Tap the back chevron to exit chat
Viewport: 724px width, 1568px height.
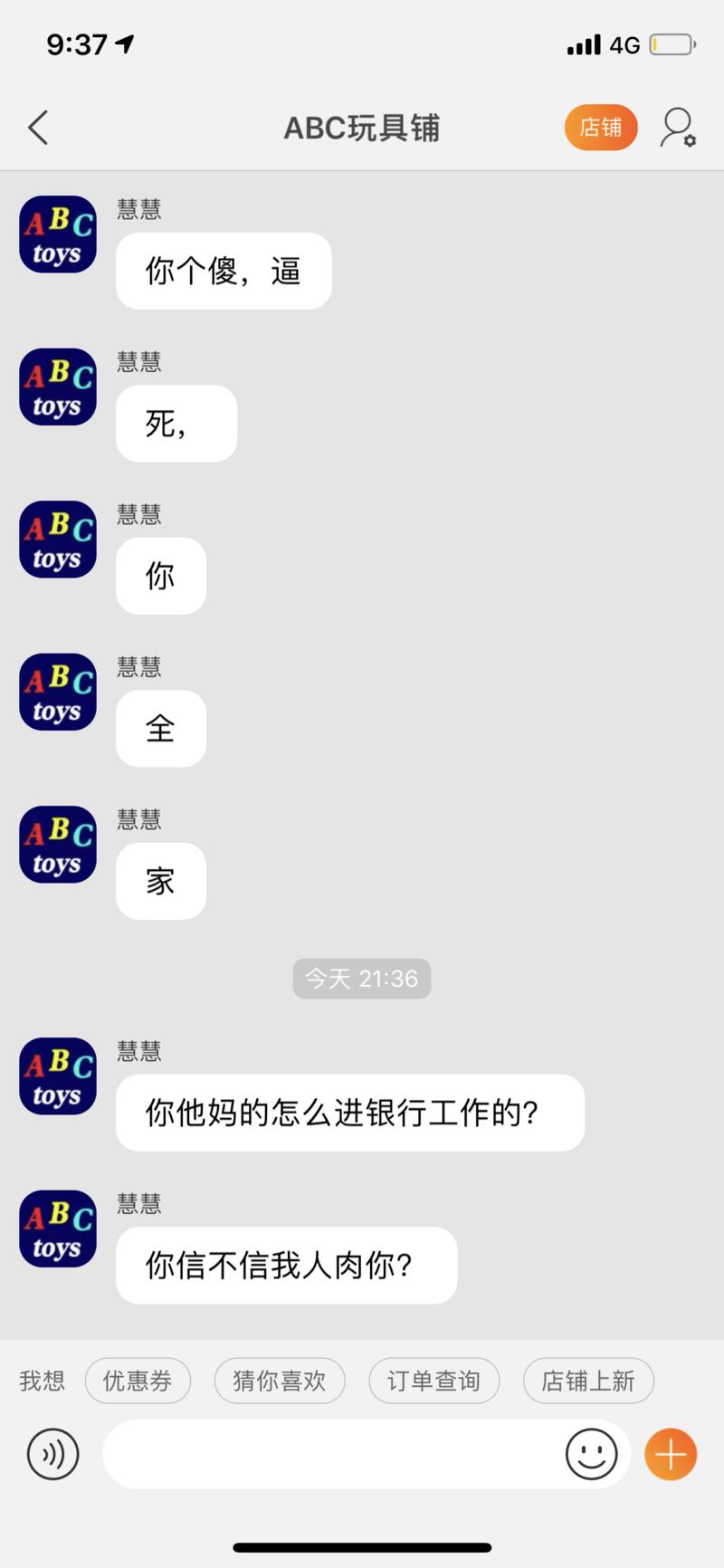coord(37,128)
